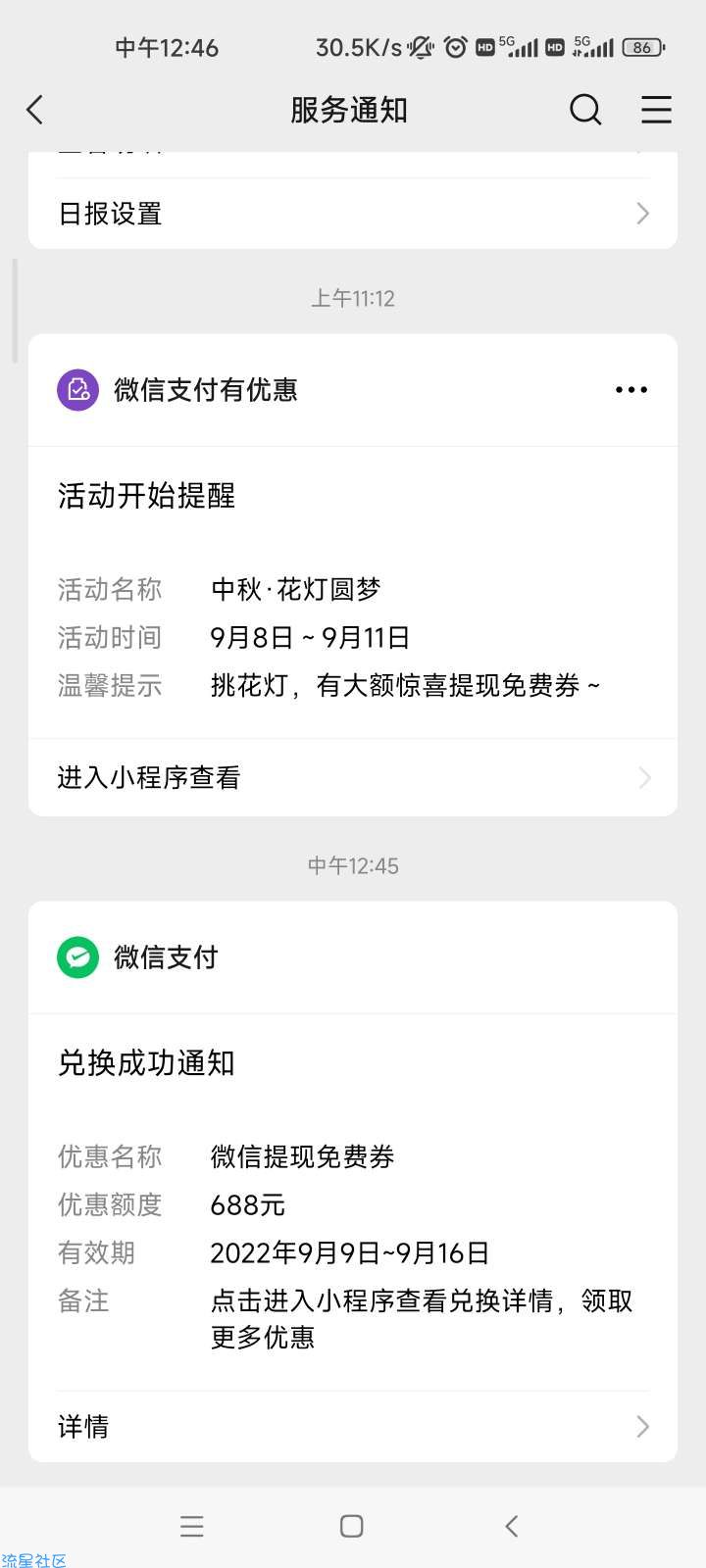
Task: Open 日报设置 row
Action: (x=353, y=214)
